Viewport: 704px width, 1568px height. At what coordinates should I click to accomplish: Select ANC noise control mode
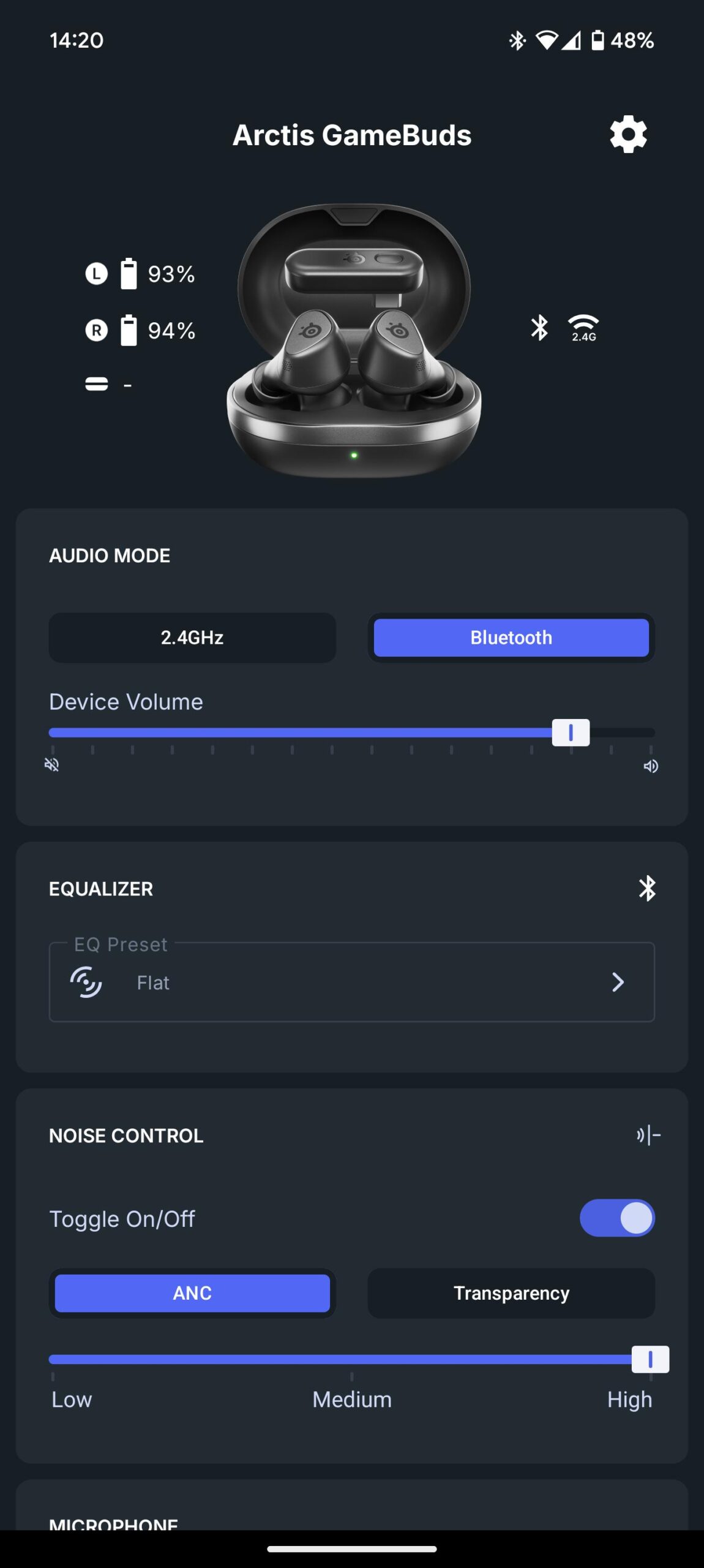(192, 1293)
